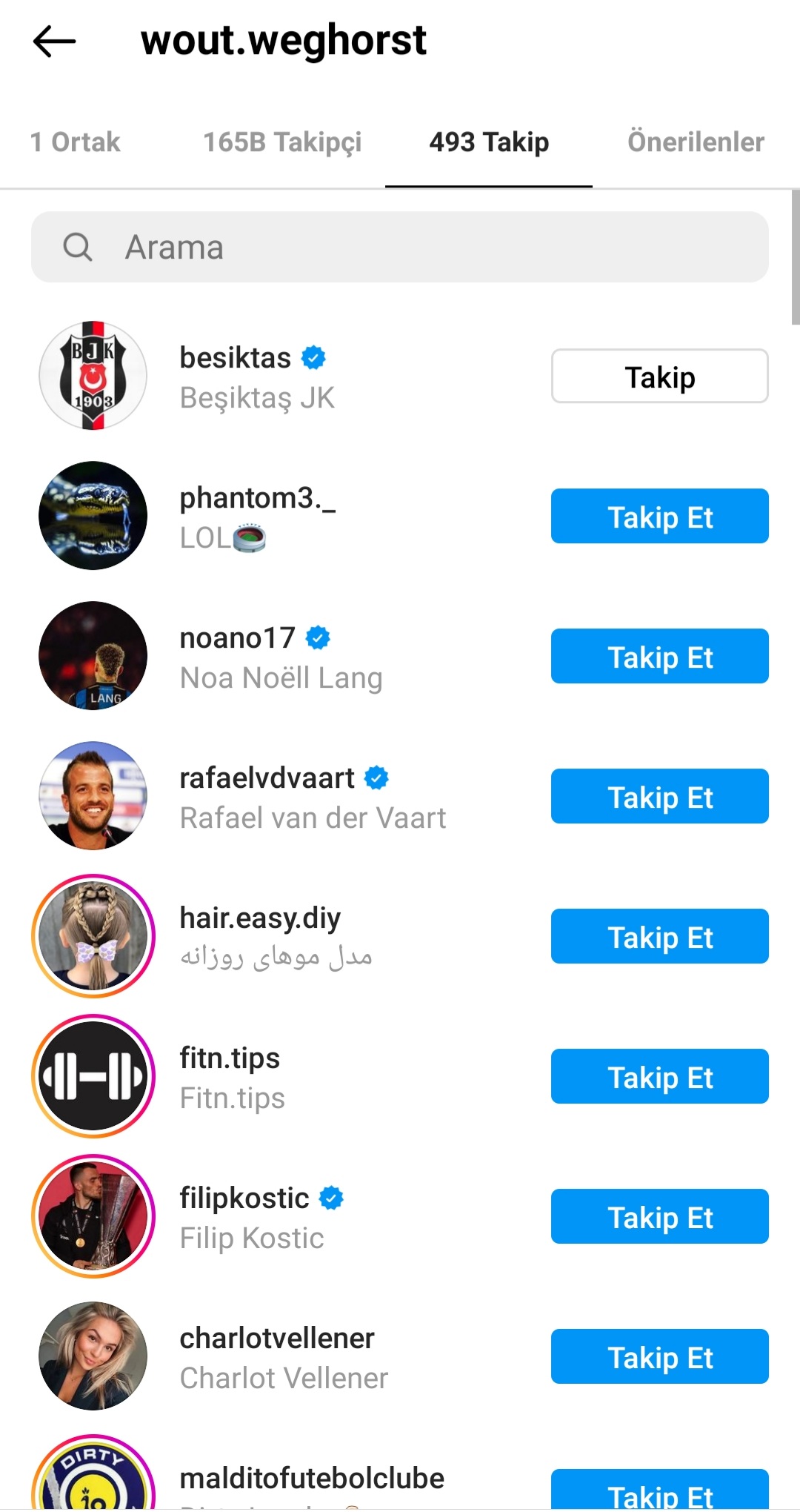Follow noano17 with Takip Et
Image resolution: width=800 pixels, height=1512 pixels.
[x=659, y=657]
